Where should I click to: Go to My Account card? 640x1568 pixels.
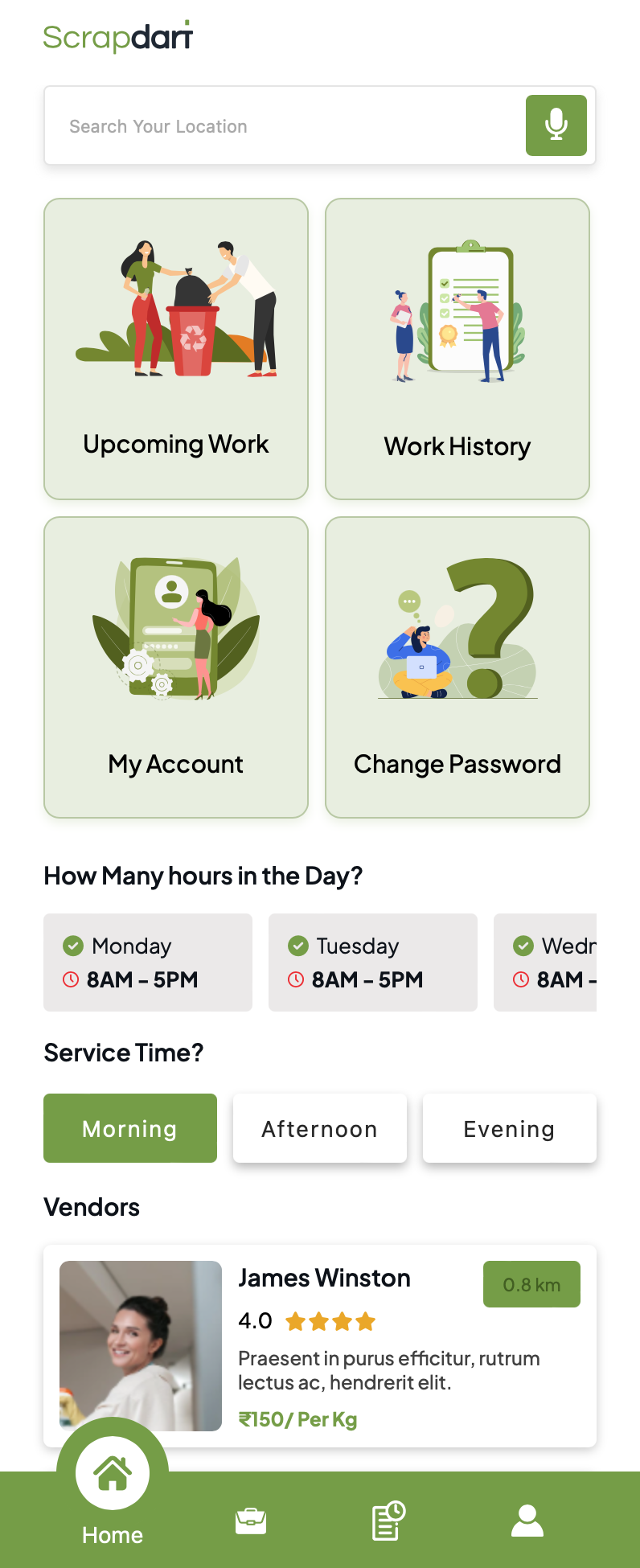pos(176,667)
